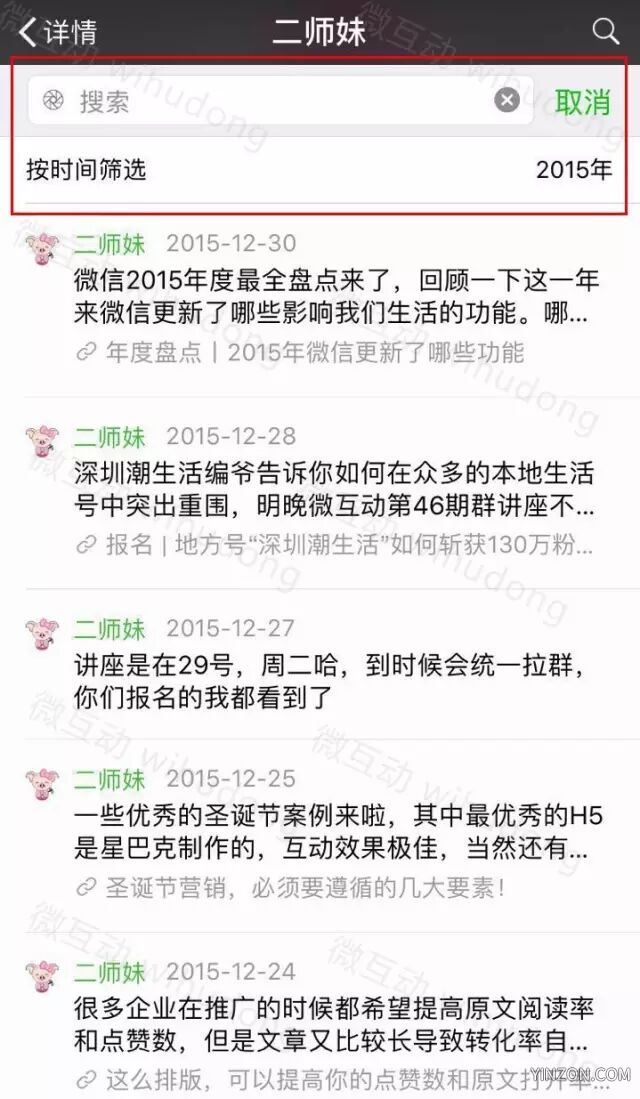
Task: Focus the 搜索 input field
Action: pyautogui.click(x=280, y=101)
